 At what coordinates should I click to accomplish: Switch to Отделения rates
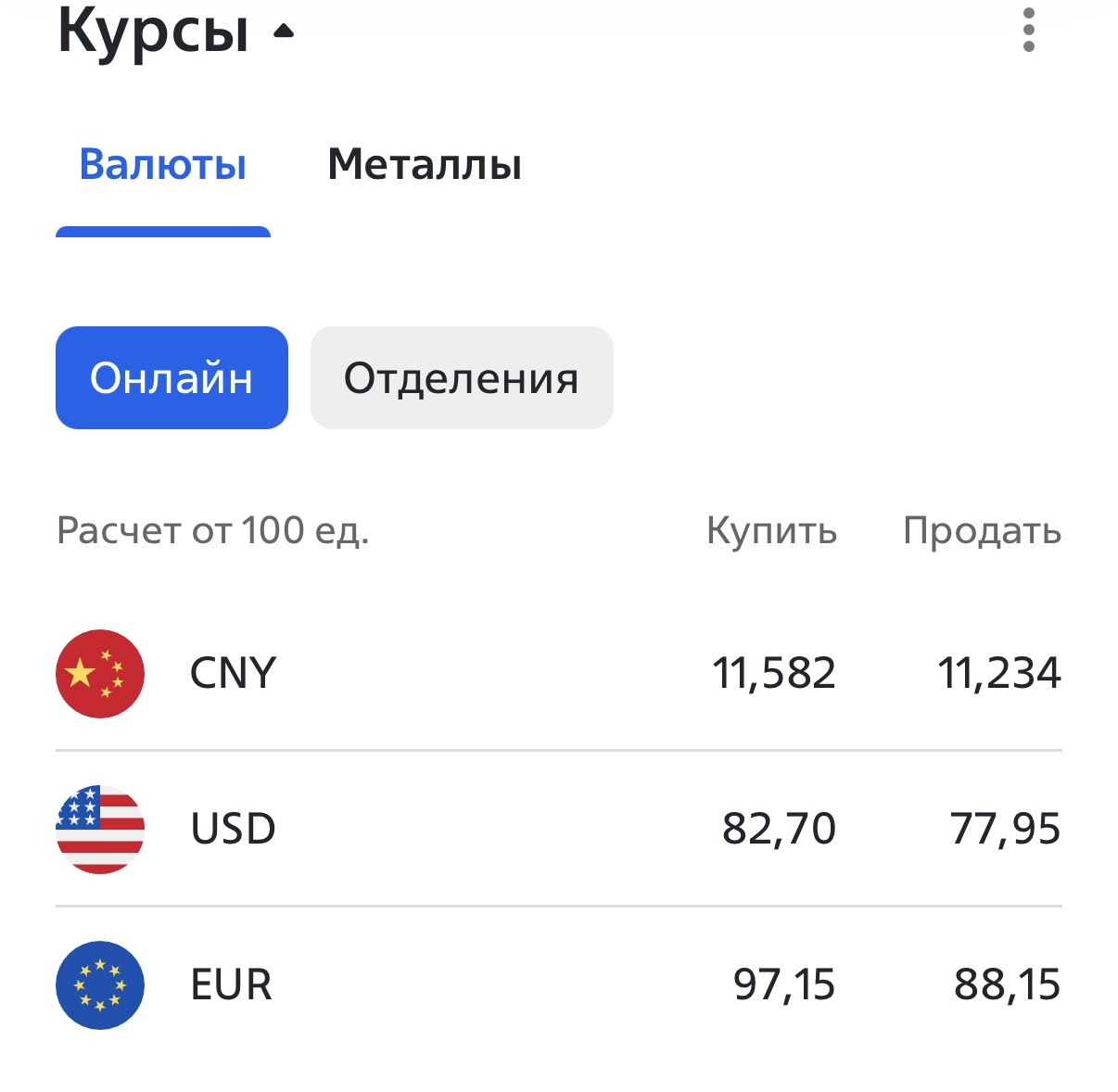point(461,378)
